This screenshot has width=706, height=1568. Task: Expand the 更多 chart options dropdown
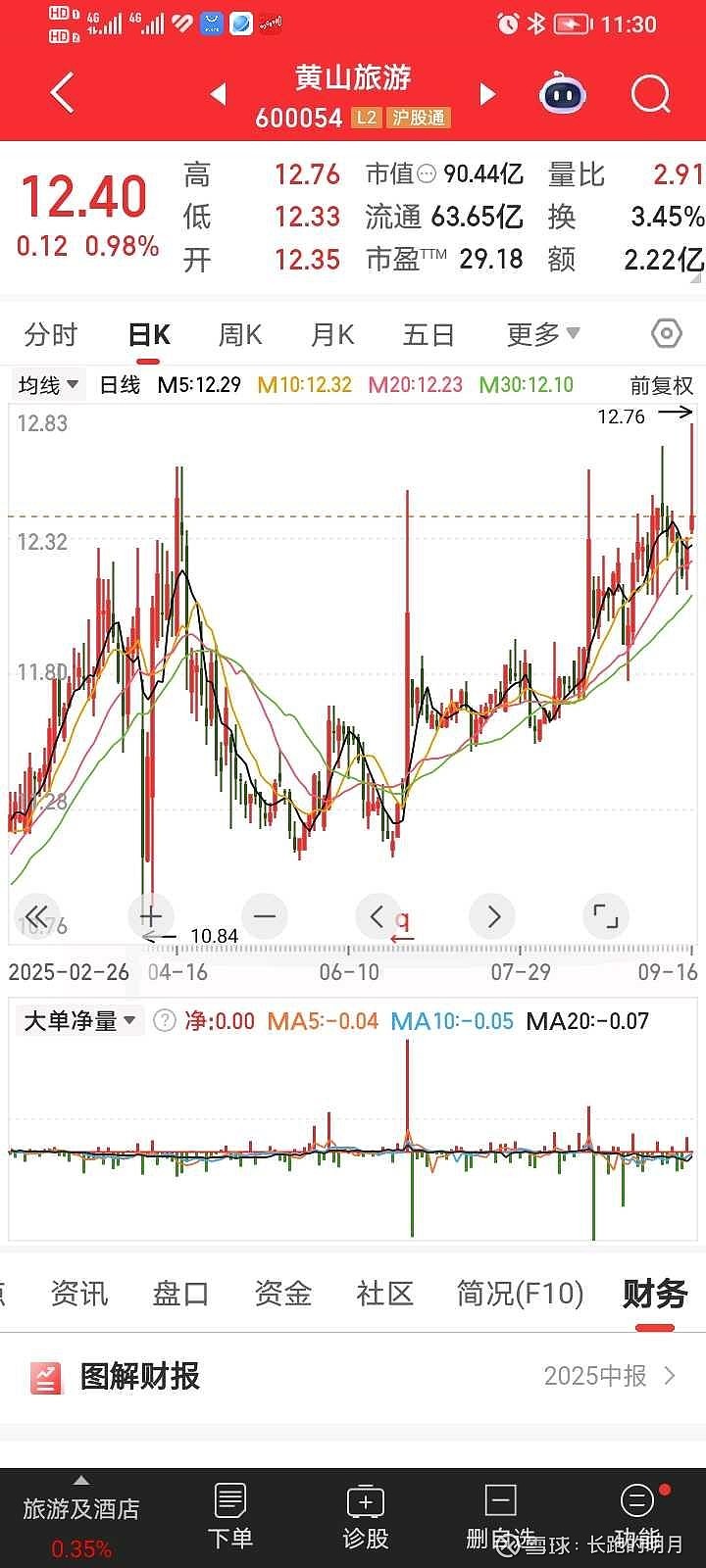[542, 335]
